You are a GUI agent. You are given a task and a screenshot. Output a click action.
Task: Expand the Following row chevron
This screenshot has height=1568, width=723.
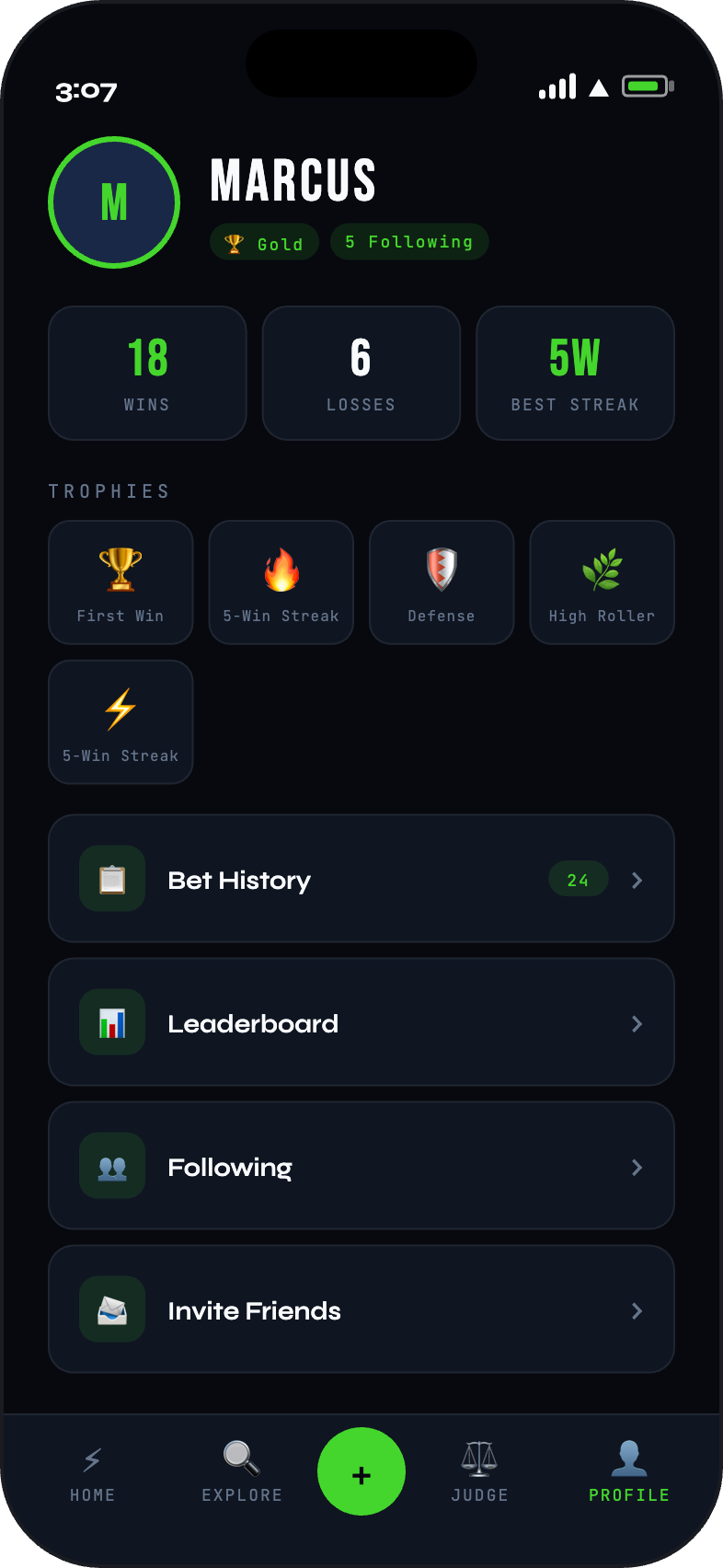pyautogui.click(x=637, y=1167)
